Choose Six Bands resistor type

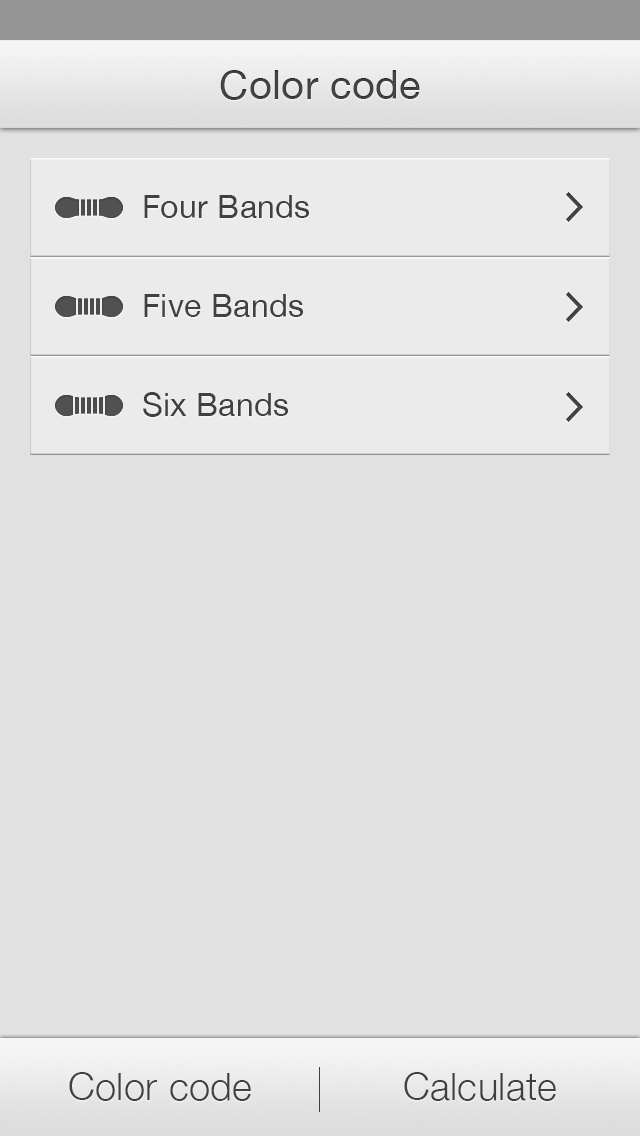(x=320, y=405)
